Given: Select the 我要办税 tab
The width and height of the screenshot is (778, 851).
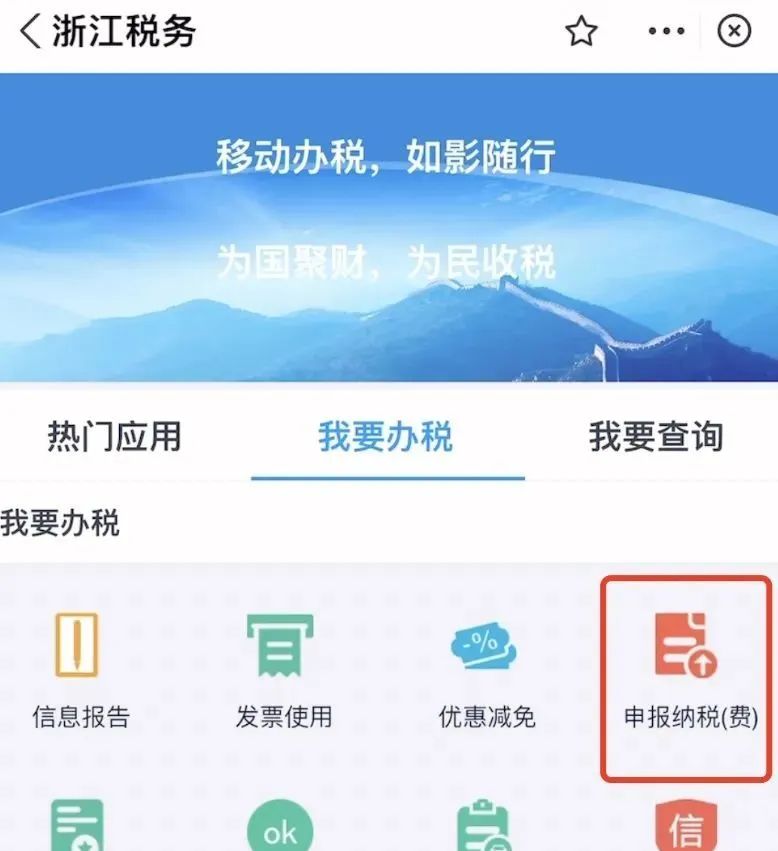Looking at the screenshot, I should click(x=386, y=437).
